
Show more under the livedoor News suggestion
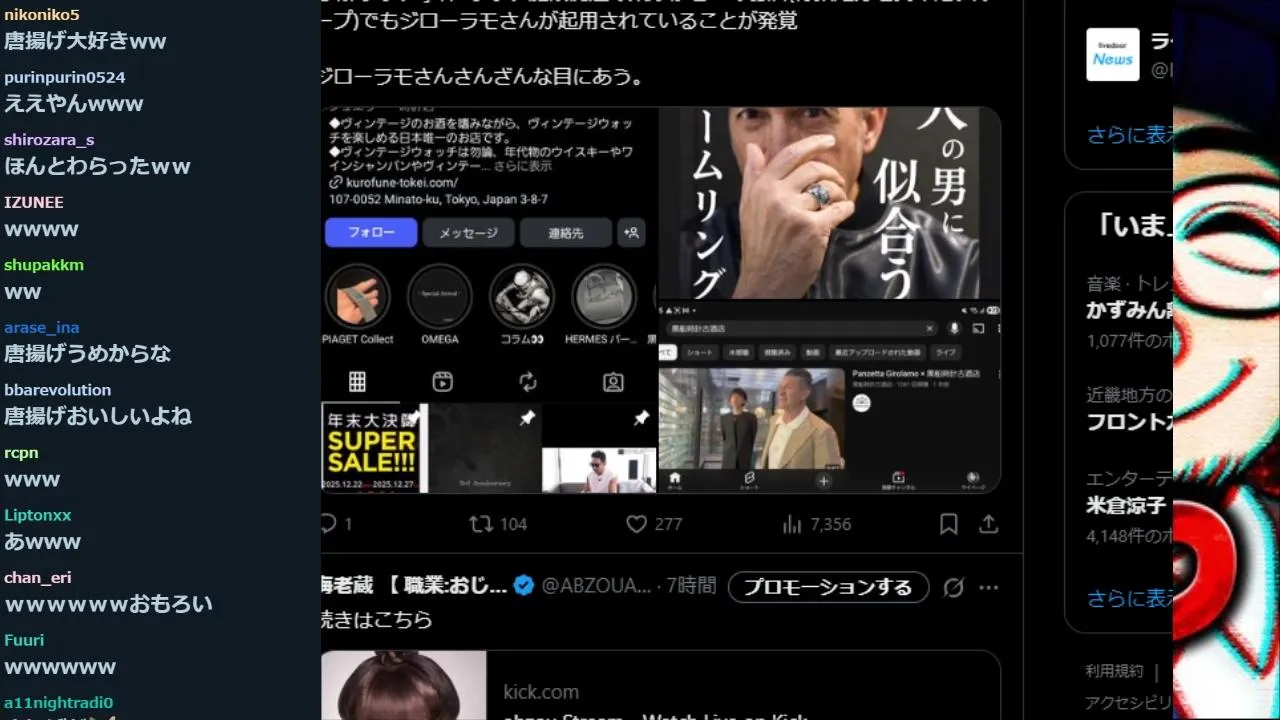(1130, 135)
